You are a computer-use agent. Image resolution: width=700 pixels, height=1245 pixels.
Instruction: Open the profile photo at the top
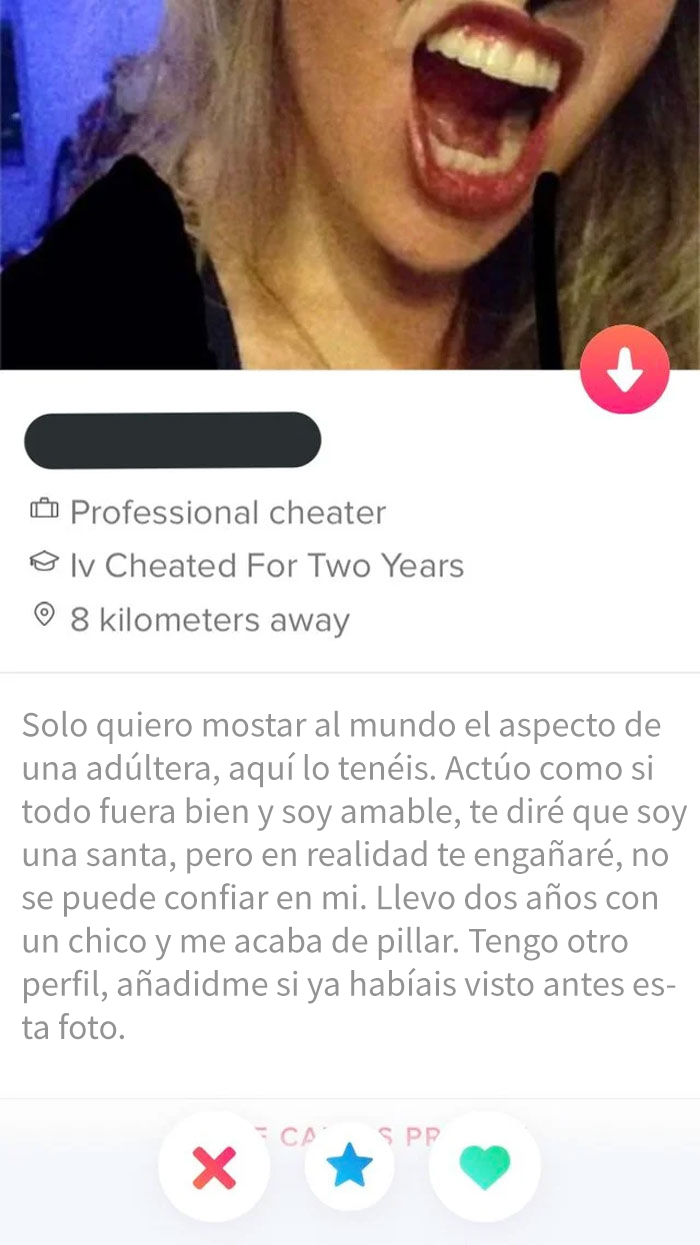coord(350,185)
